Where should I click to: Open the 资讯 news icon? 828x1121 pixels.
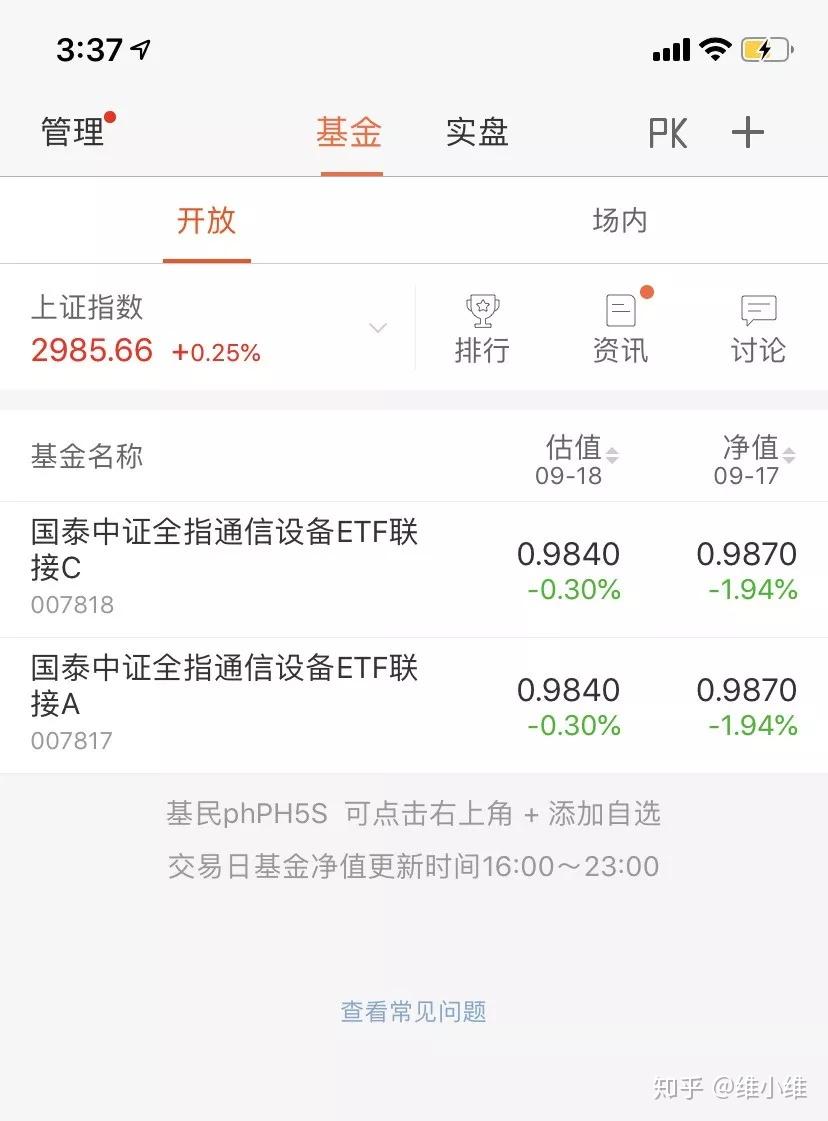621,325
